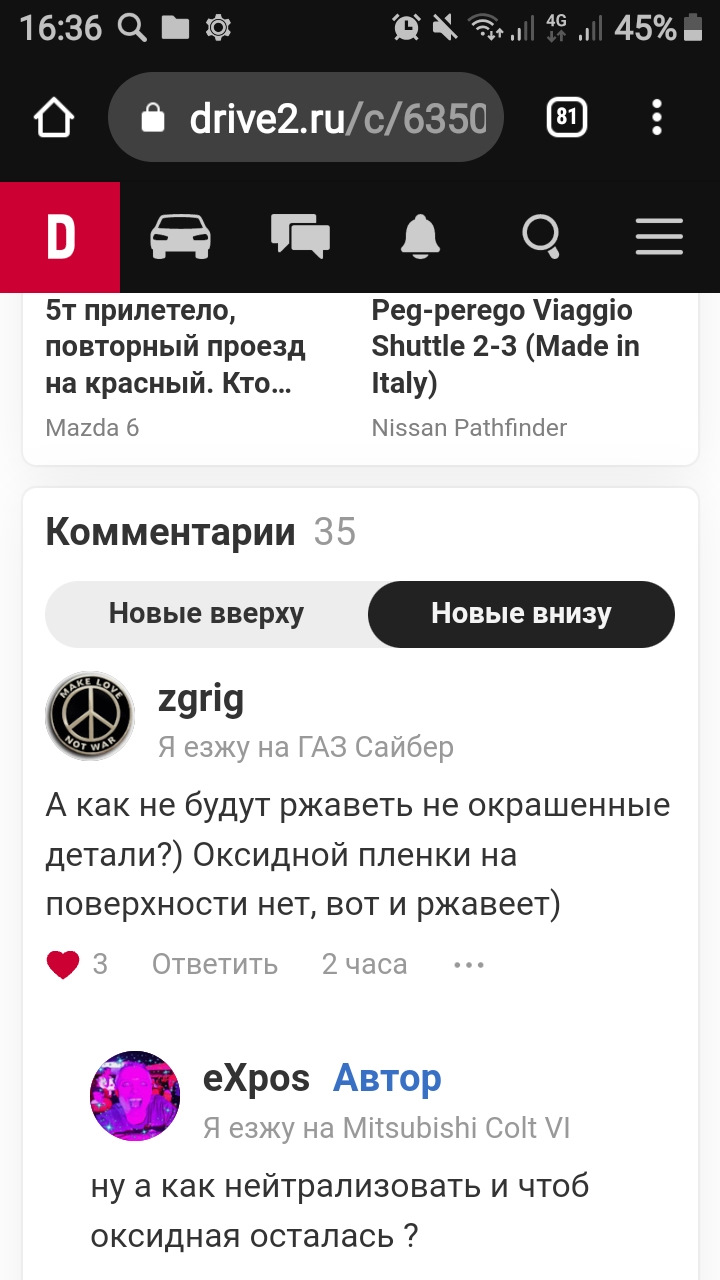Open the messages icon
This screenshot has height=1280, width=720.
coord(300,238)
